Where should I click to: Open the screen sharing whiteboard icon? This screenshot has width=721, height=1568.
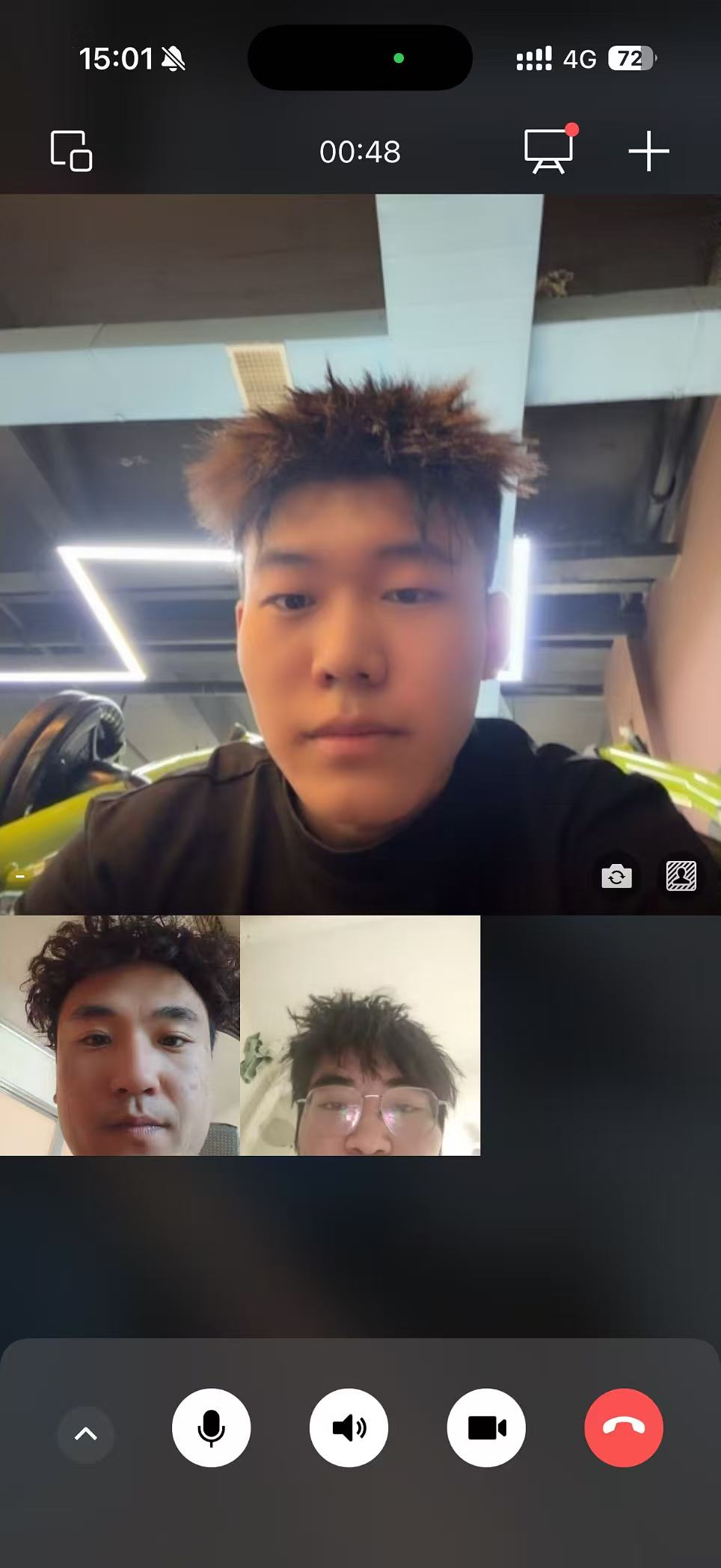click(x=549, y=151)
